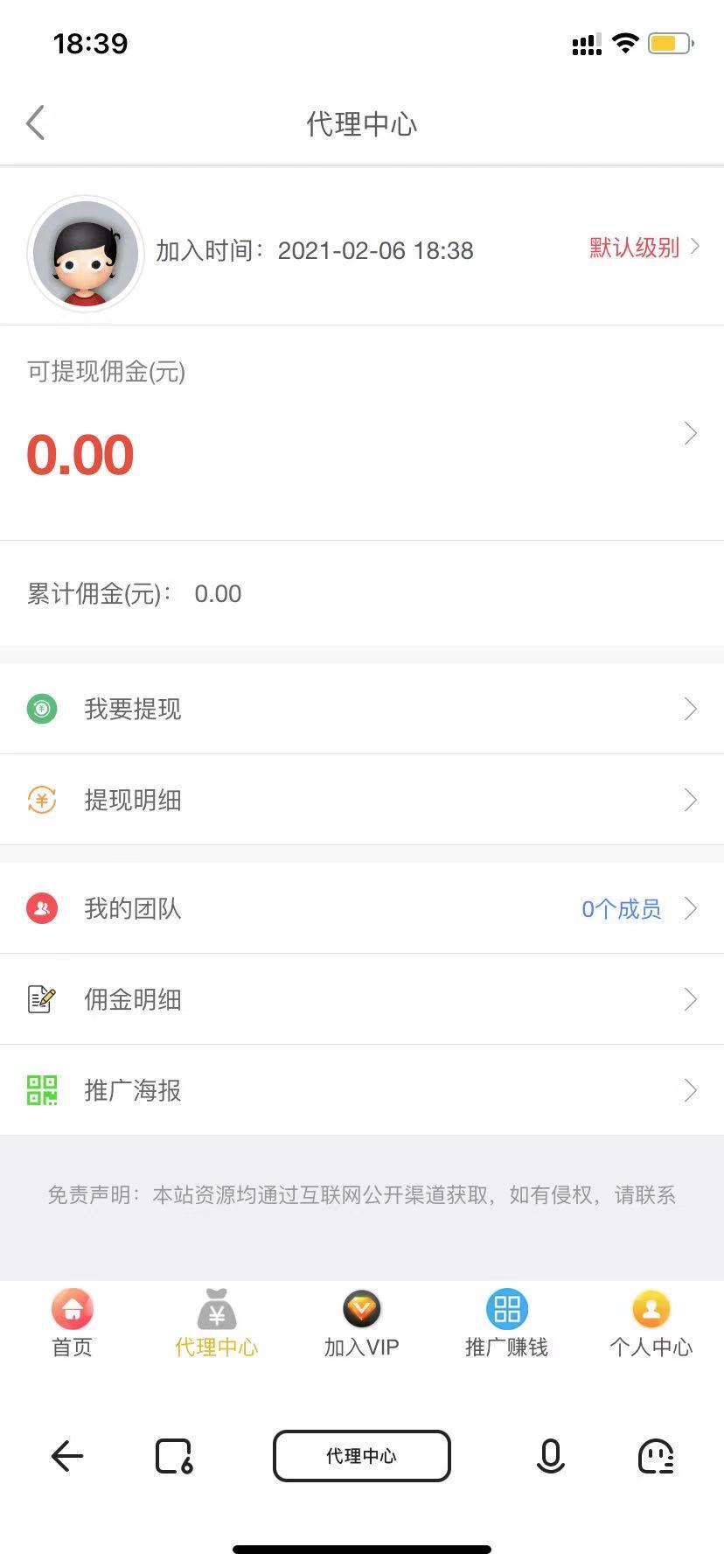This screenshot has height=1568, width=724.
Task: View 提现明细 withdrawal details
Action: point(362,800)
